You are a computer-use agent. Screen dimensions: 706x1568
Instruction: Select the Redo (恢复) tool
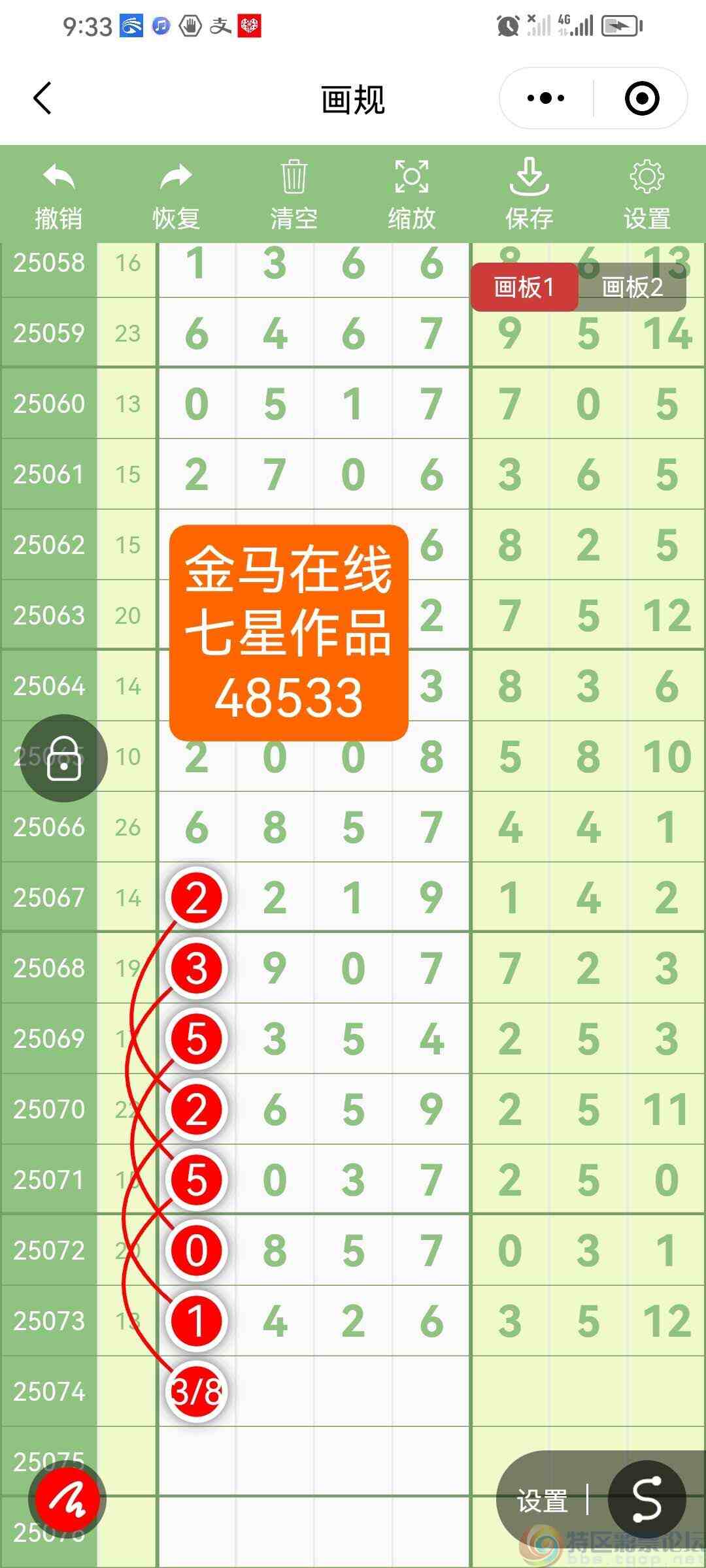[x=176, y=193]
